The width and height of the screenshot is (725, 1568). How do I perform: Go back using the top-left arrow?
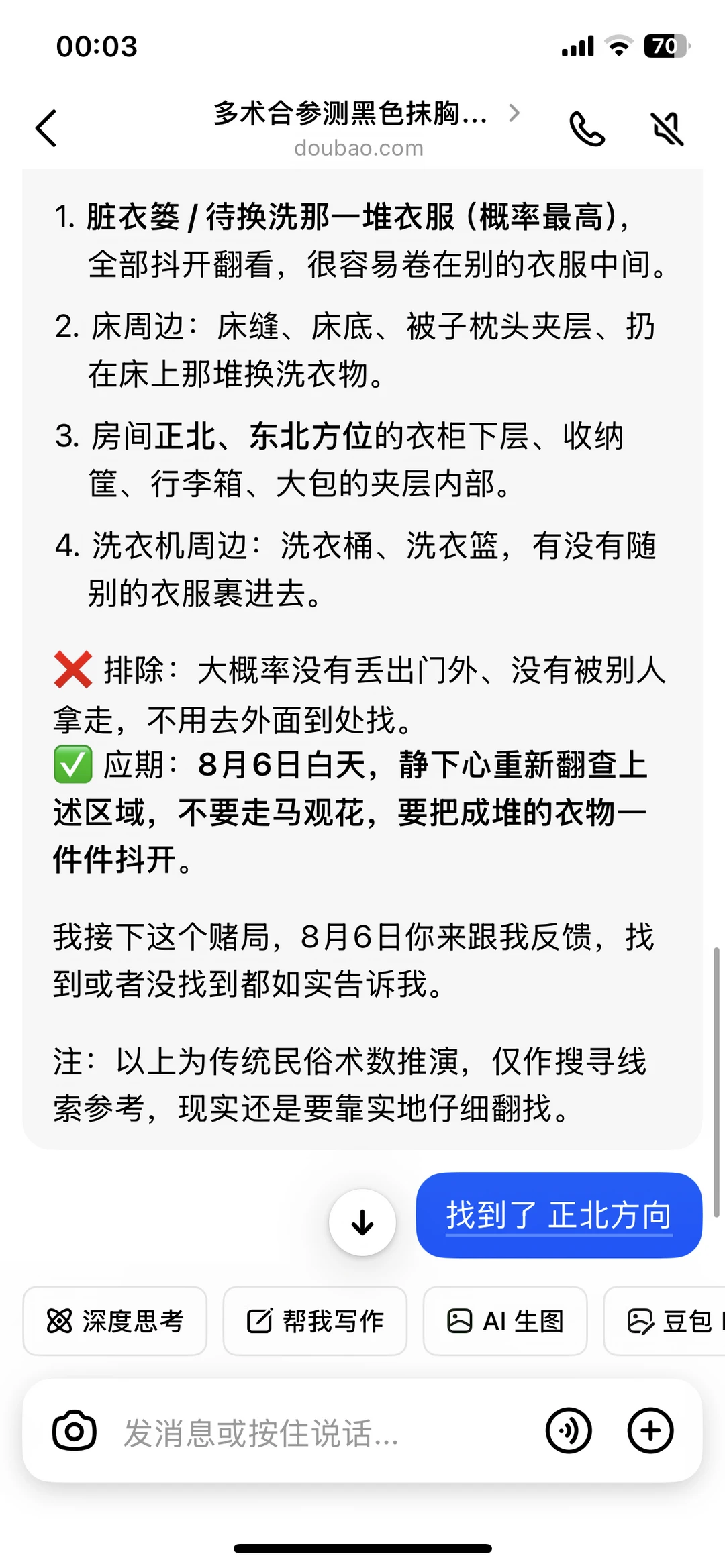coord(46,128)
